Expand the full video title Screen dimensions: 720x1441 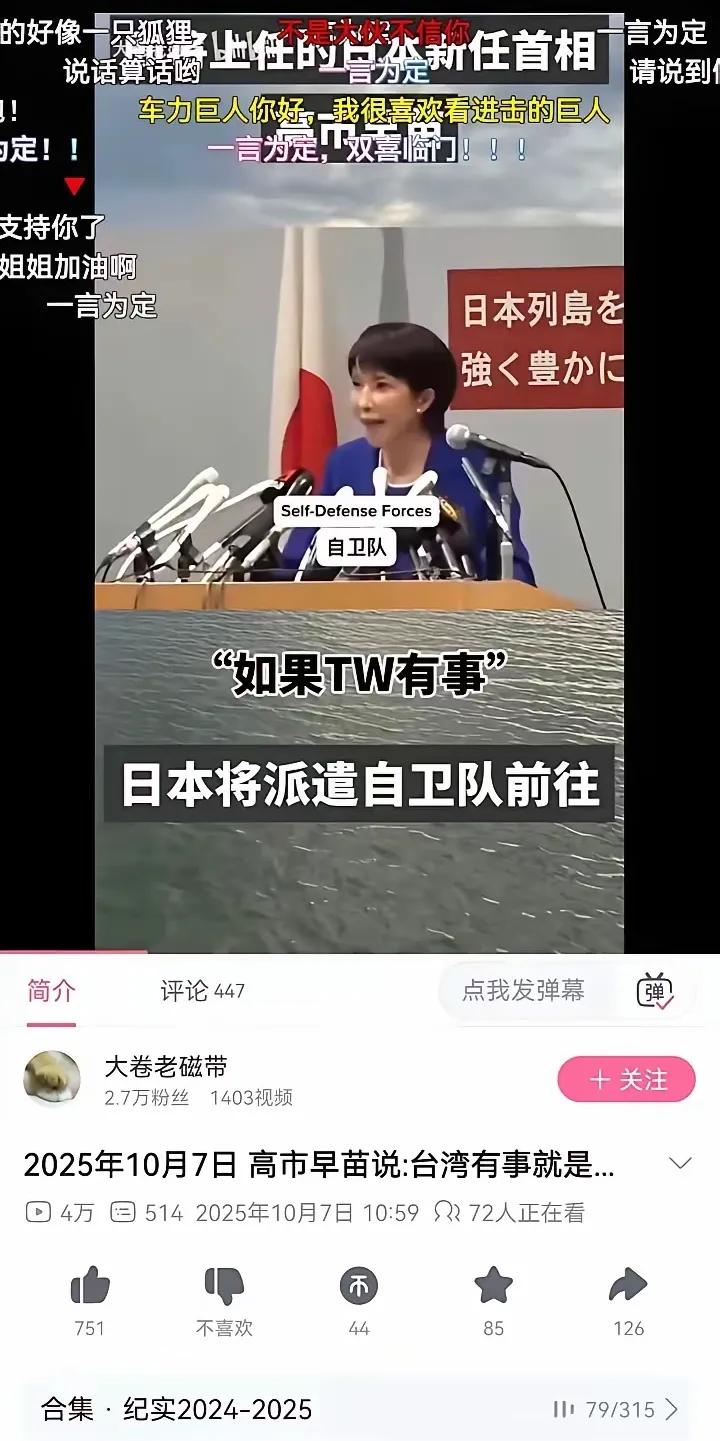pos(680,1162)
